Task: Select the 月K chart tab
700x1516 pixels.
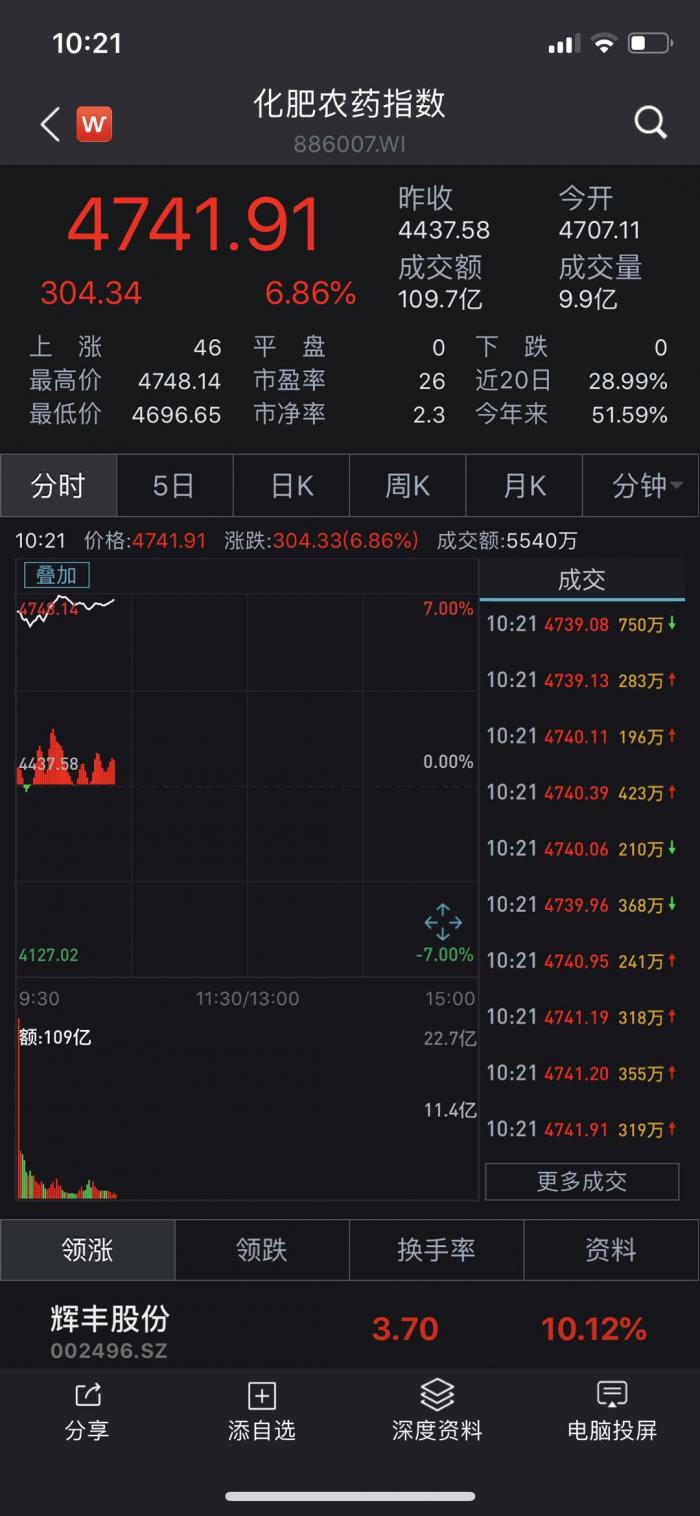Action: click(x=524, y=486)
